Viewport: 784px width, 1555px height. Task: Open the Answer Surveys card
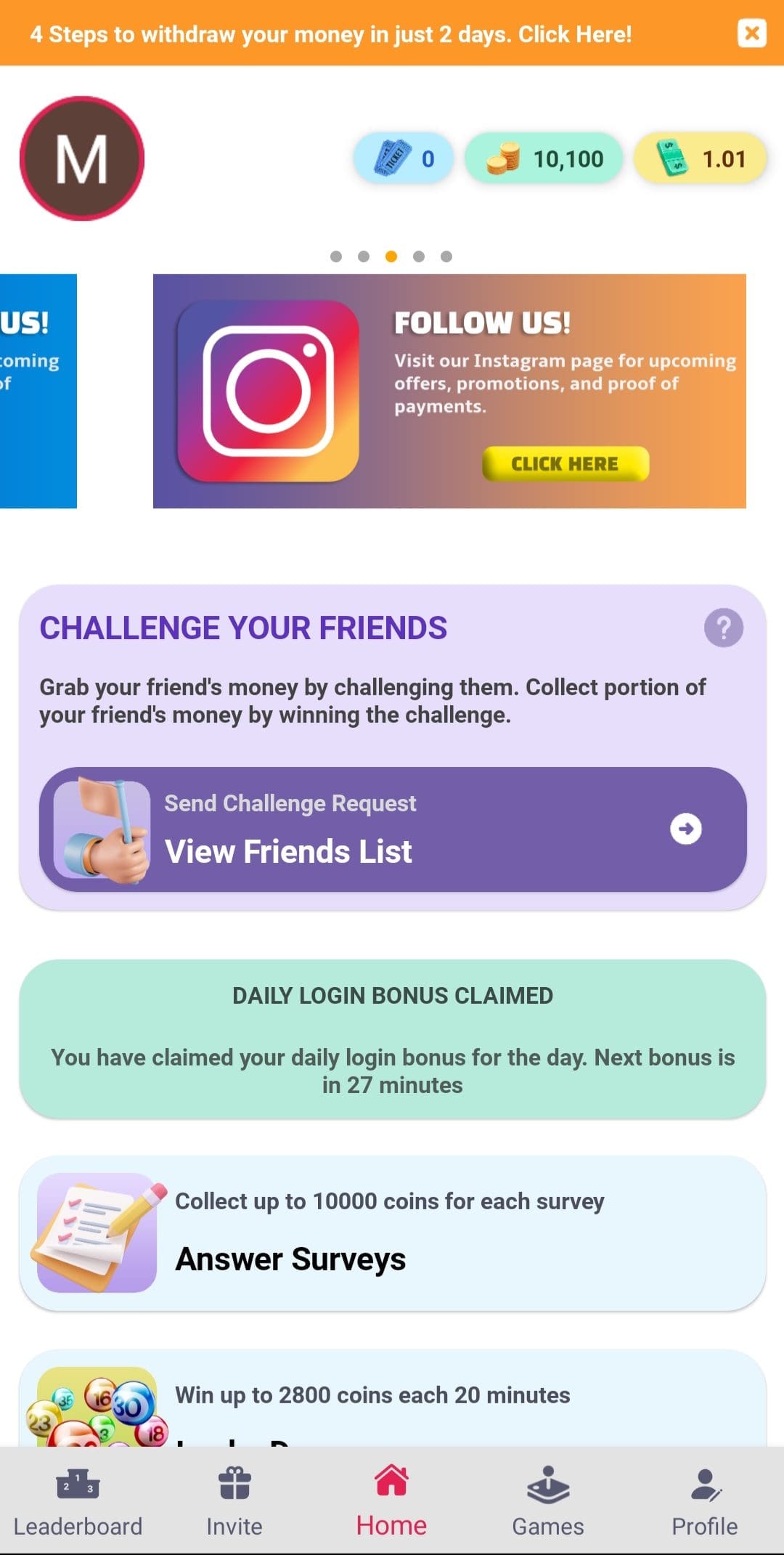point(393,1233)
